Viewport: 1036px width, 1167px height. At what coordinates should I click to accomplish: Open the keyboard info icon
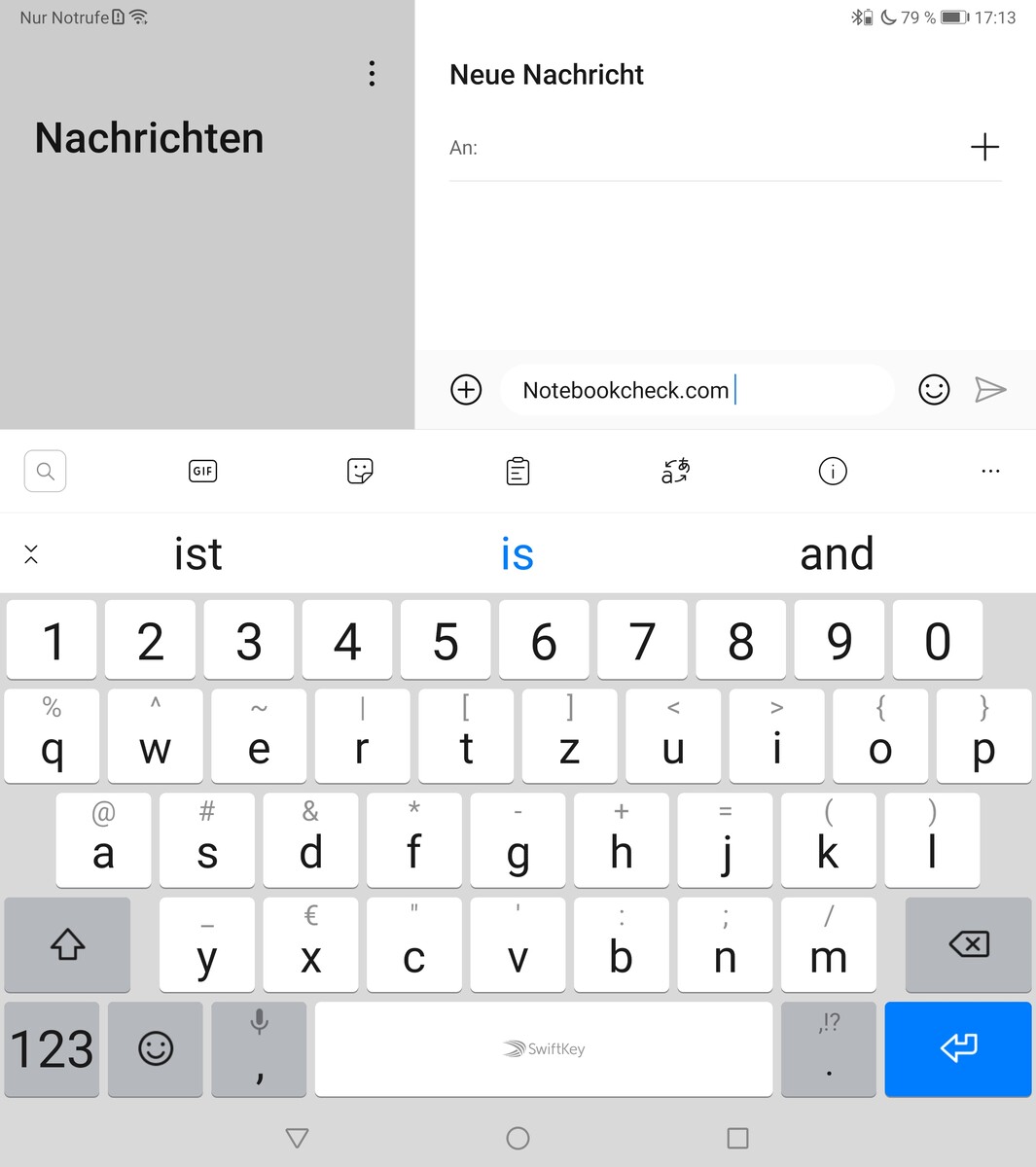pyautogui.click(x=833, y=472)
